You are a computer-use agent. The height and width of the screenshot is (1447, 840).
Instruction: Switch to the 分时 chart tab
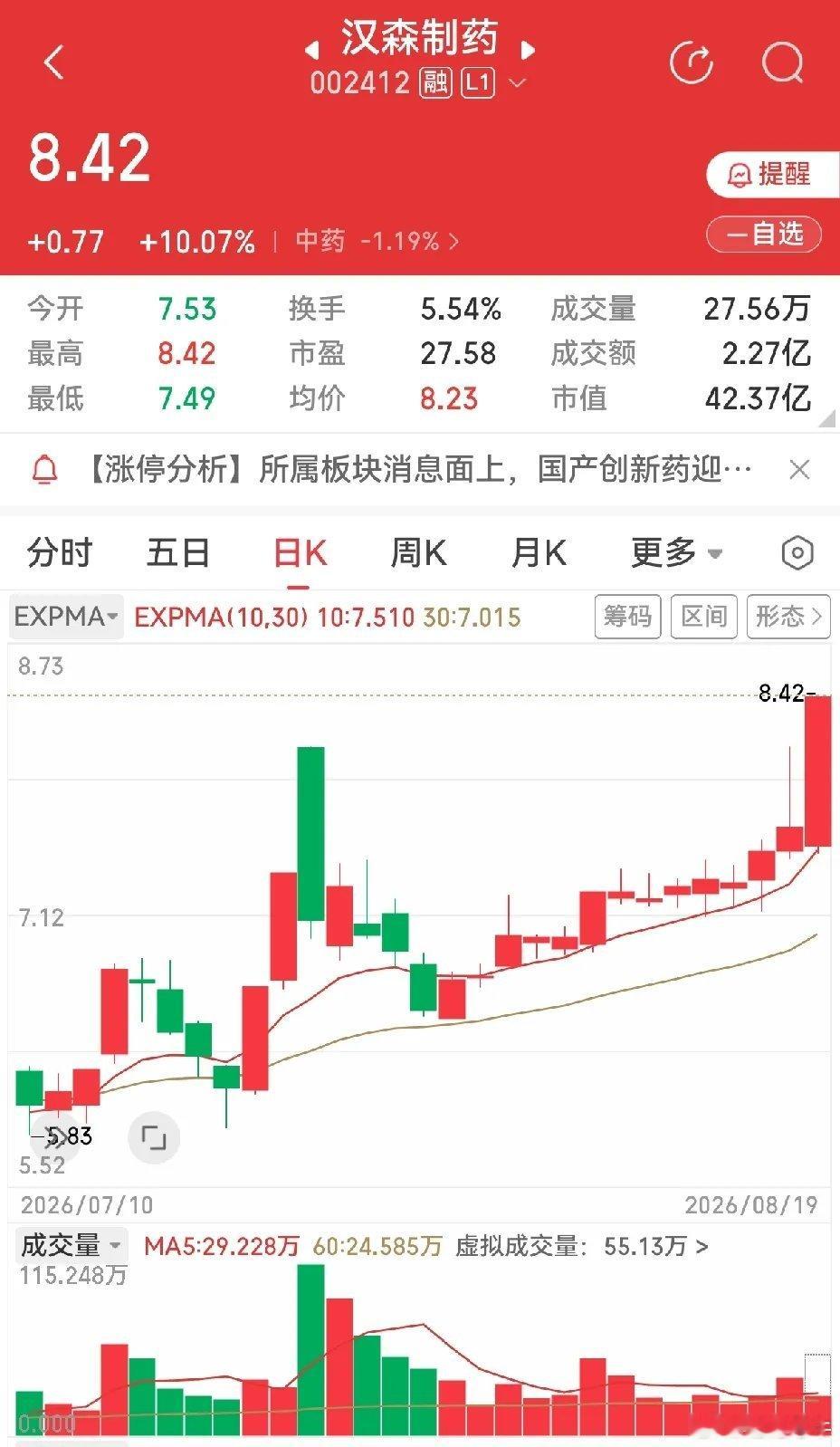(60, 551)
